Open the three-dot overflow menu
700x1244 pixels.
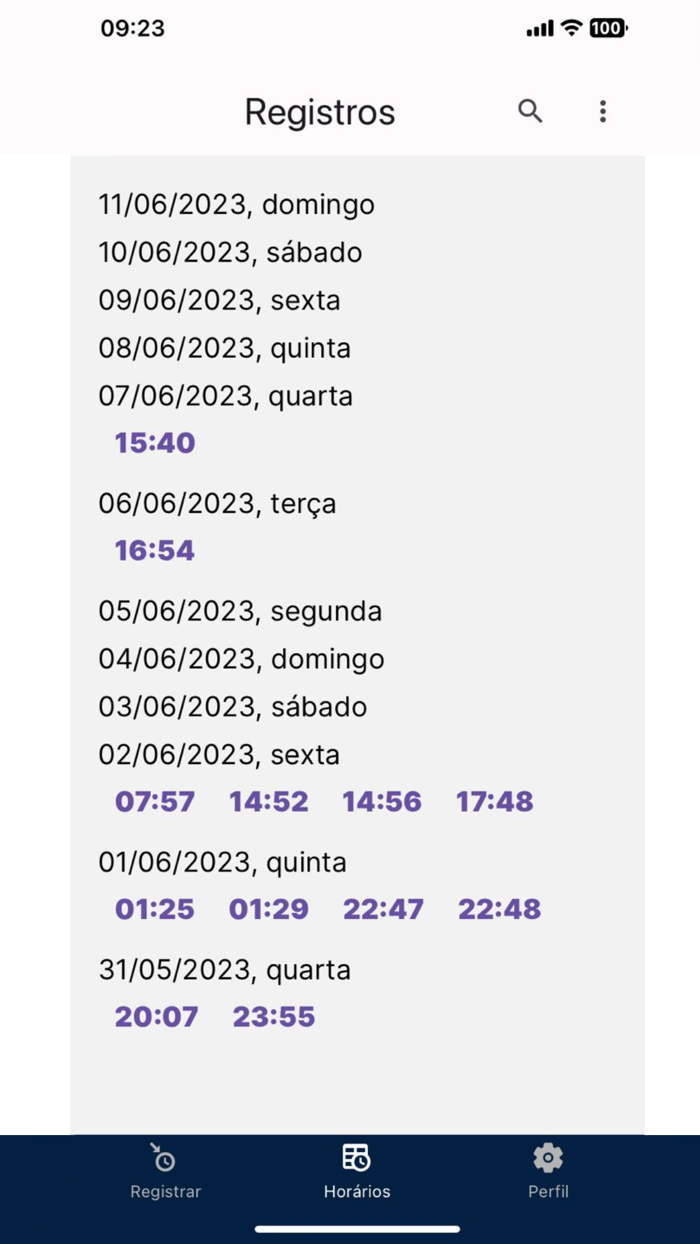coord(603,111)
